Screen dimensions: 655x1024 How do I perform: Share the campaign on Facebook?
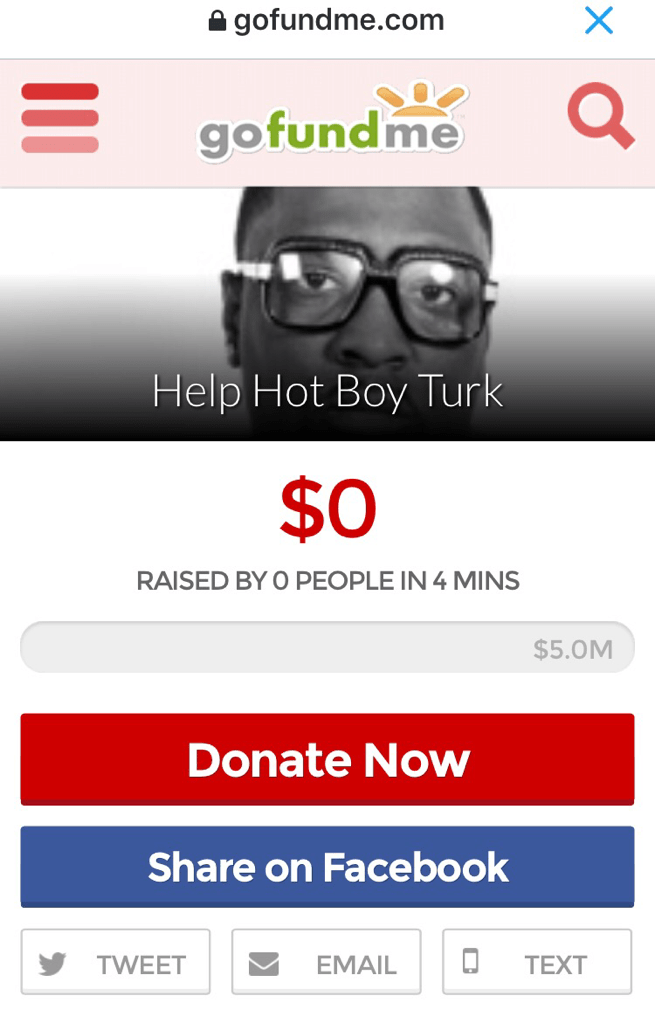(x=327, y=866)
